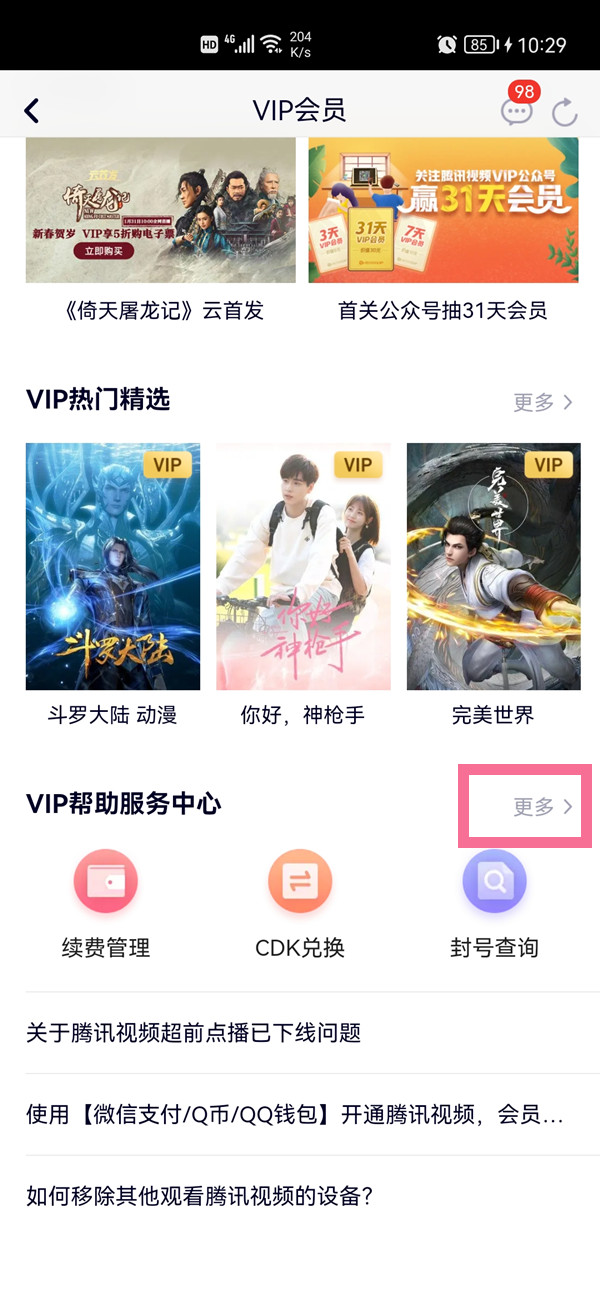600x1300 pixels.
Task: Open the 《倚天屠龙记》云首发 banner
Action: (x=160, y=210)
